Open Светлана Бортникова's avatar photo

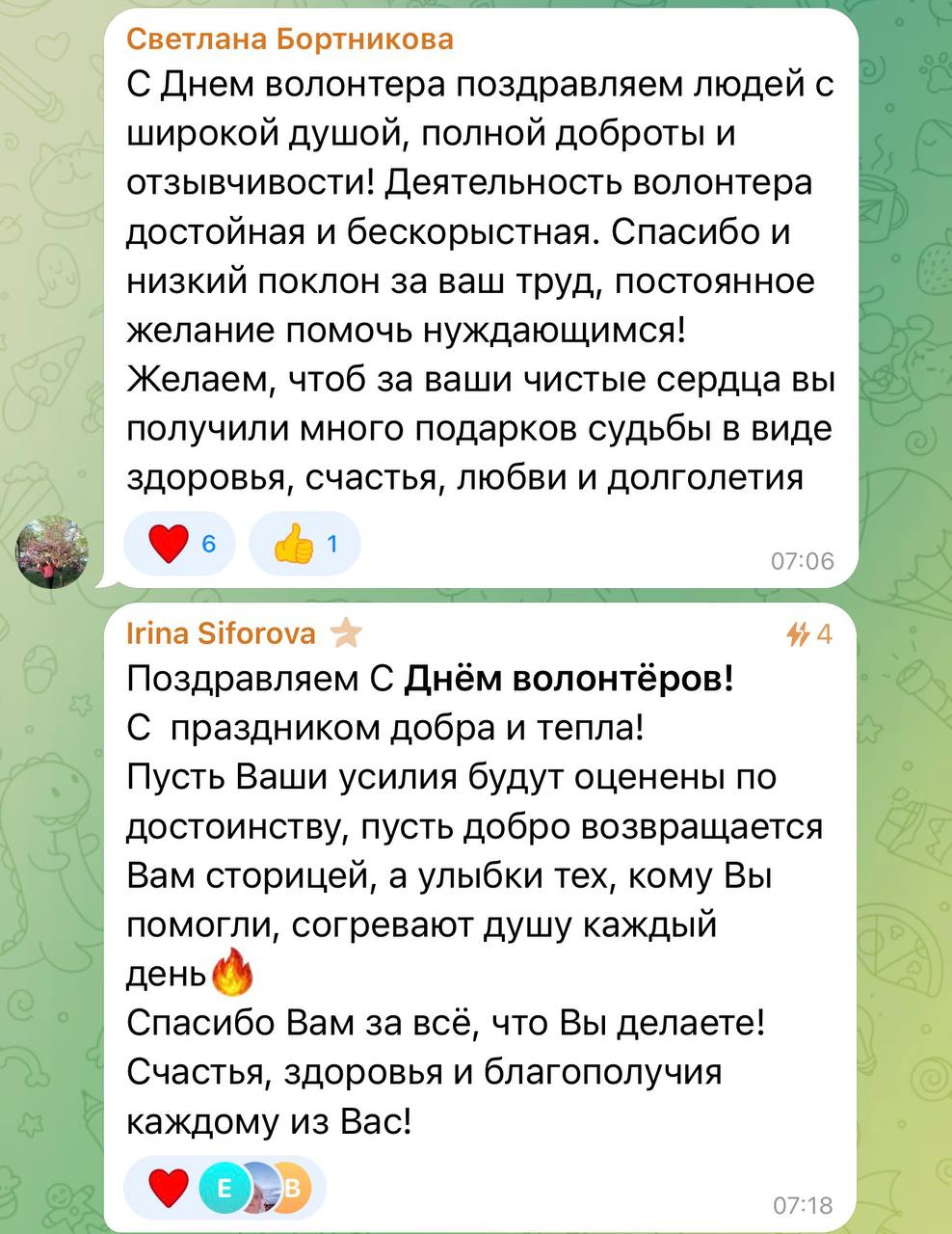pos(53,551)
